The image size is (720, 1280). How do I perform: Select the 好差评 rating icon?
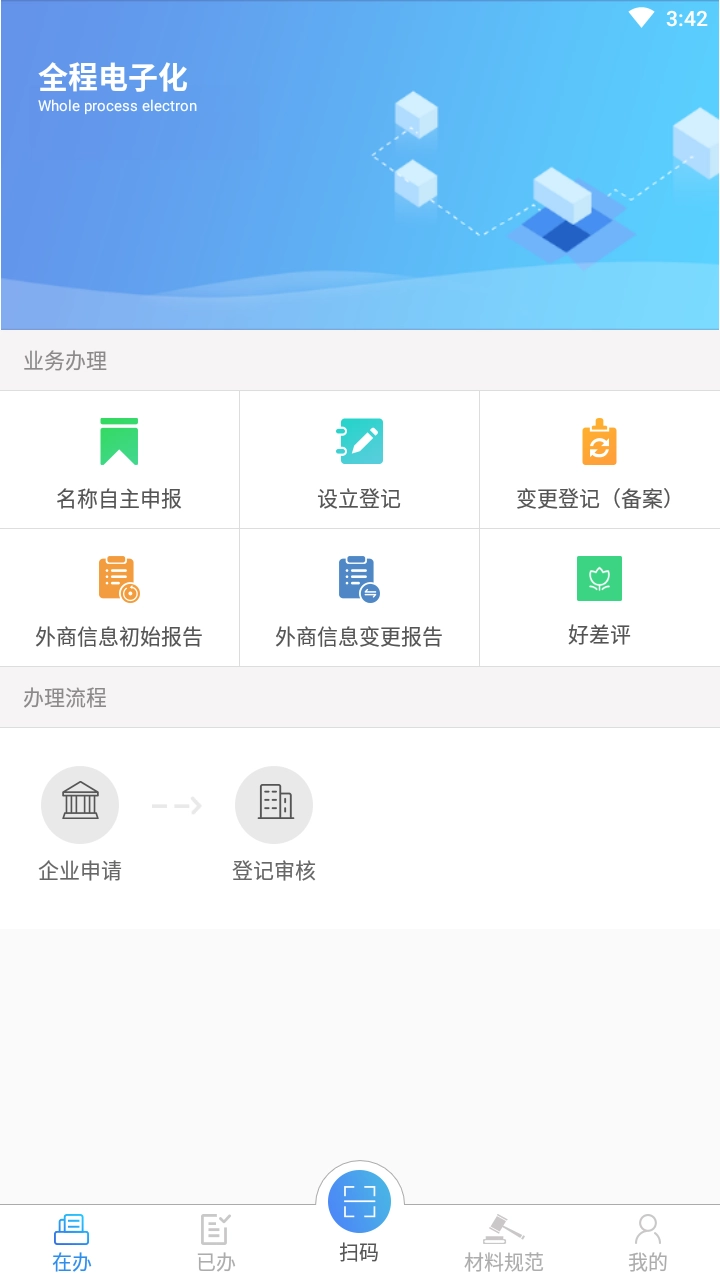pyautogui.click(x=599, y=578)
